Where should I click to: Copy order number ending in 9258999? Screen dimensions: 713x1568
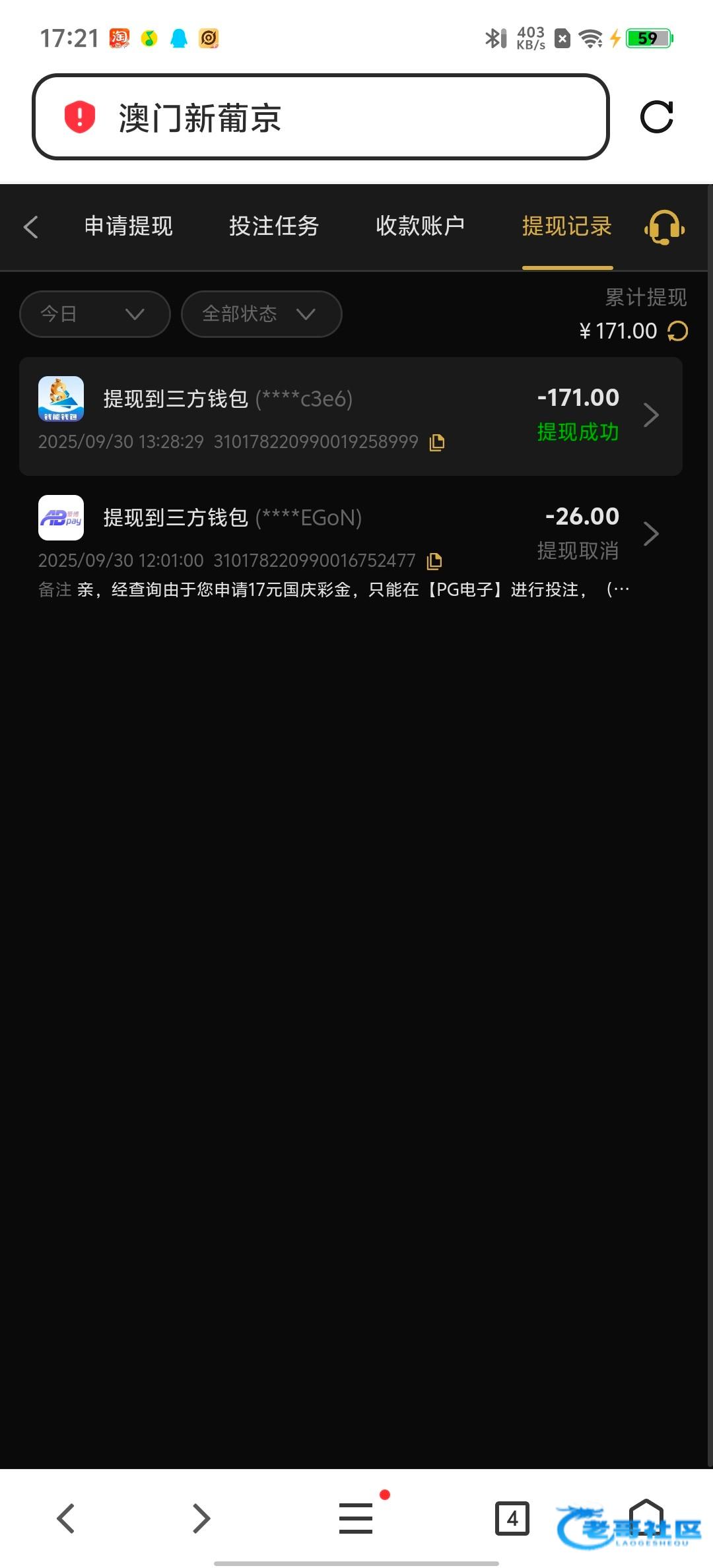[437, 442]
